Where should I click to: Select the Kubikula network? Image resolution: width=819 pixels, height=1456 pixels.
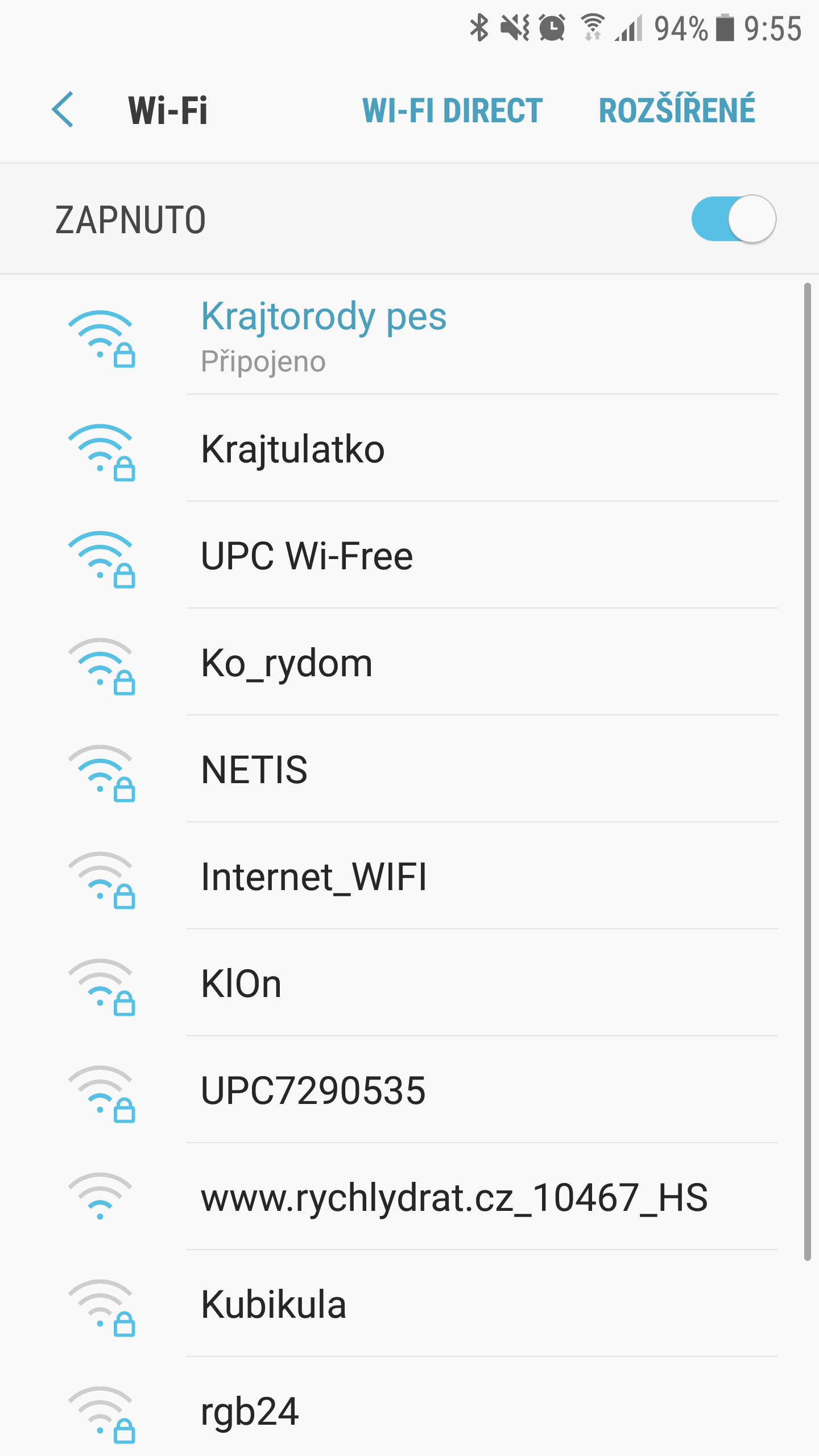tap(409, 1304)
